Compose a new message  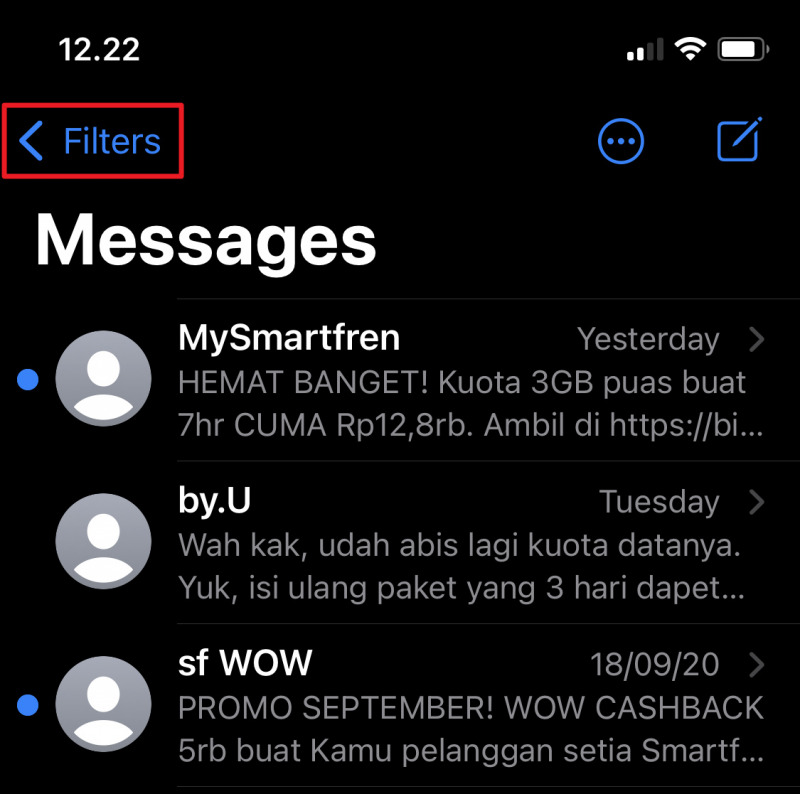740,140
